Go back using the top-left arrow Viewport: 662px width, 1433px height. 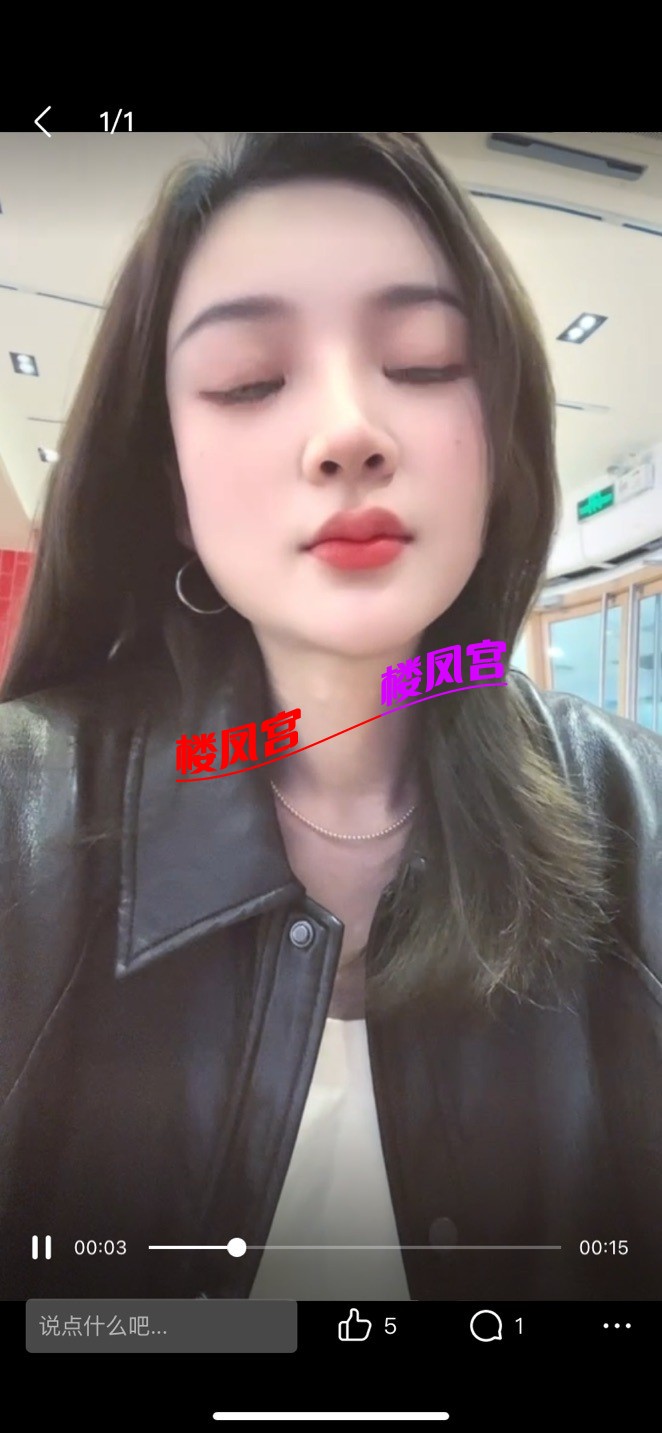[x=42, y=122]
